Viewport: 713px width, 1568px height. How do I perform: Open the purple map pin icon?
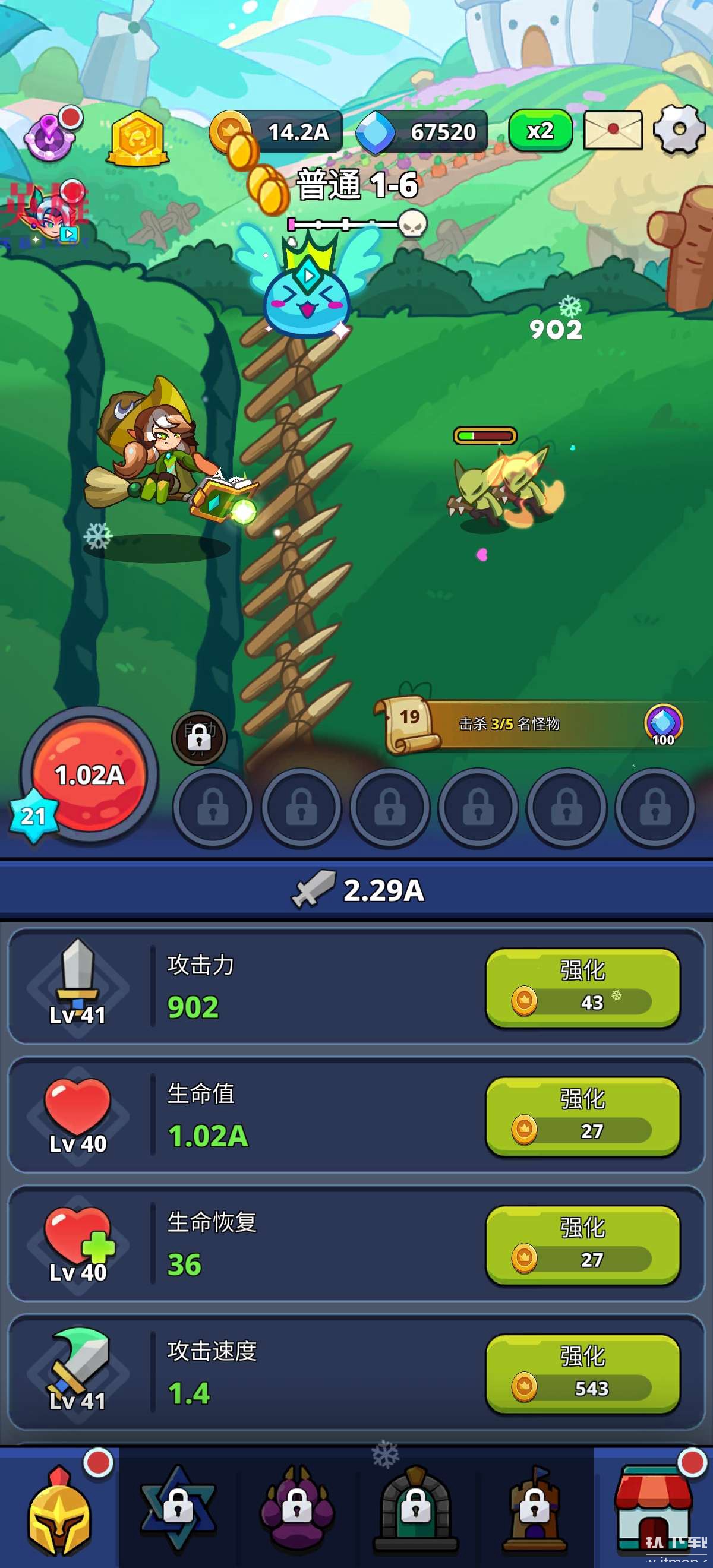pos(49,137)
